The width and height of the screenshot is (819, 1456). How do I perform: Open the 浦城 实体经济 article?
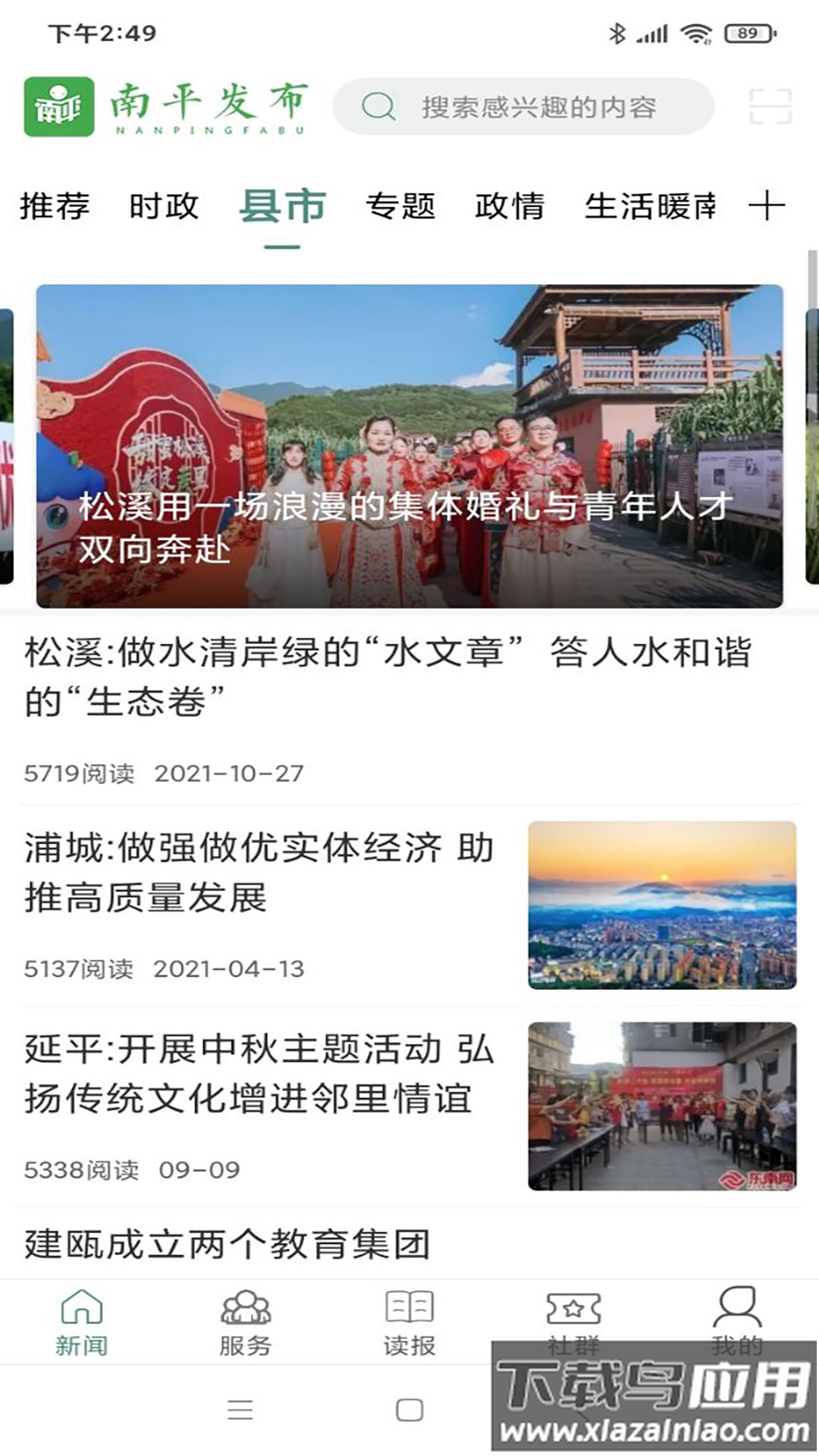(259, 872)
